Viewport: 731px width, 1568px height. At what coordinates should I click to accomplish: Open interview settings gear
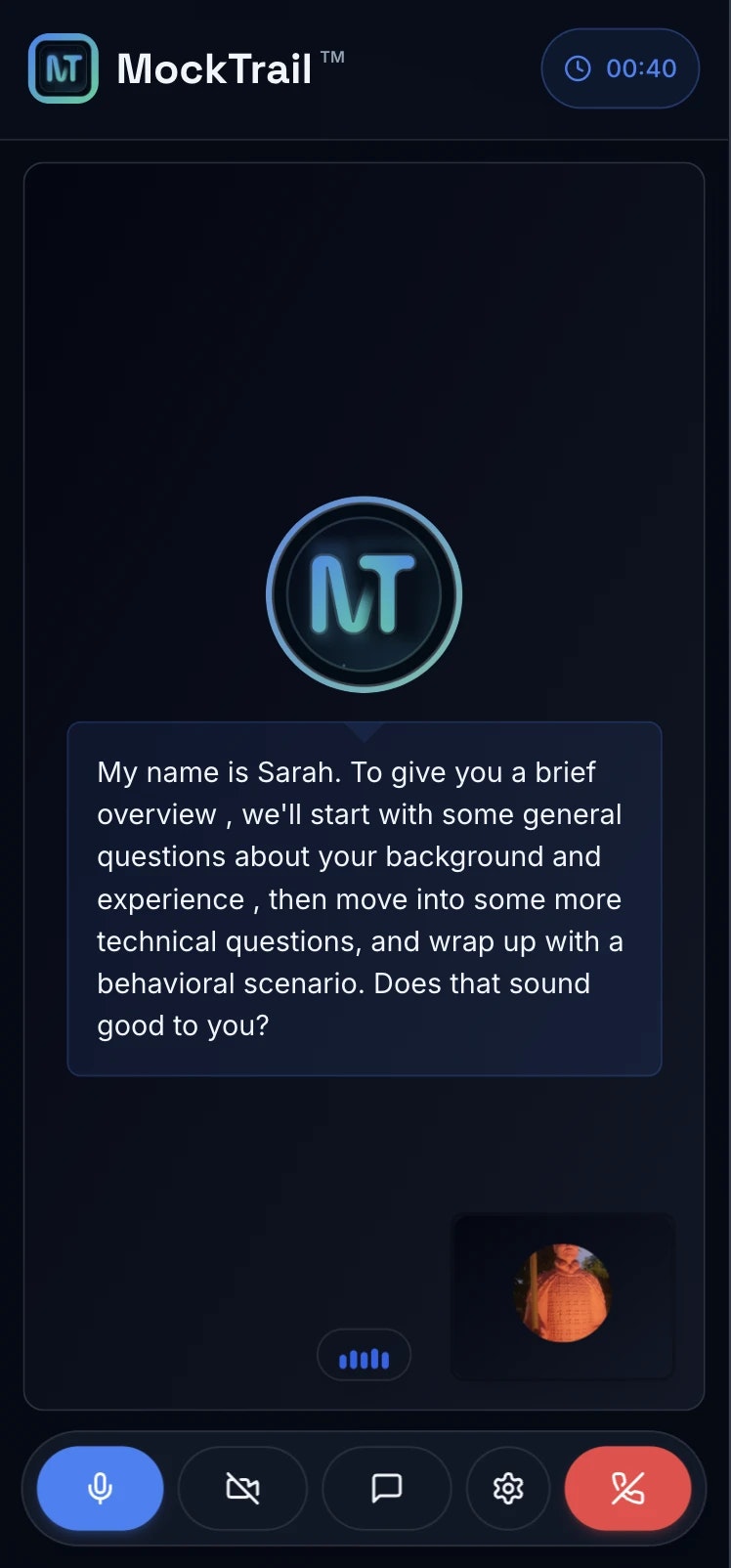(508, 1488)
